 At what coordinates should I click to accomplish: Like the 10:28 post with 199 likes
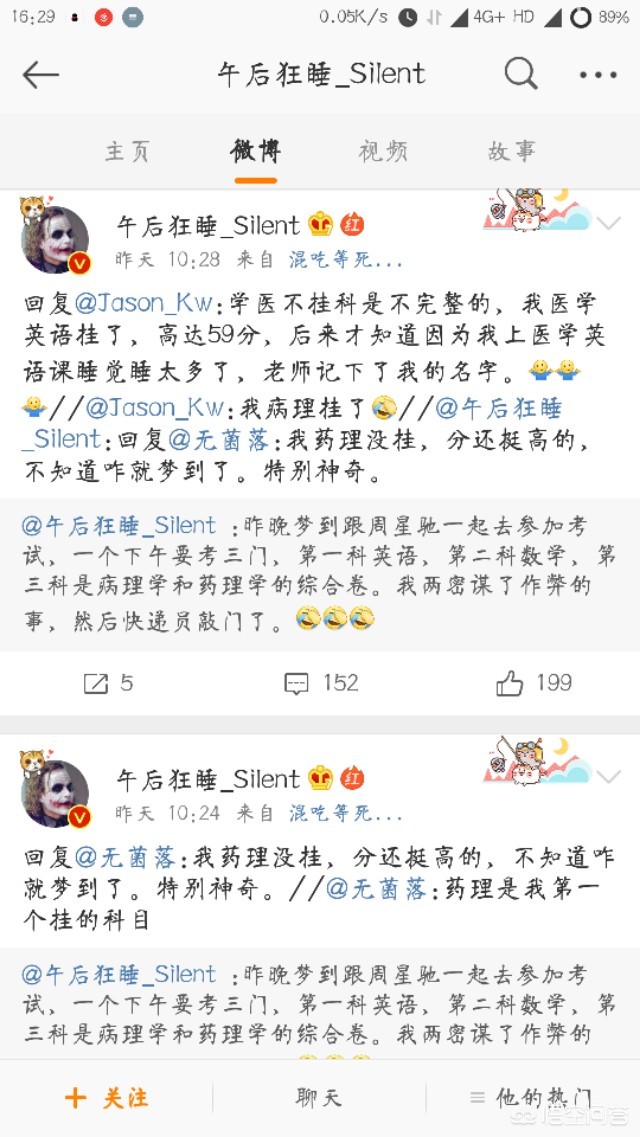pyautogui.click(x=534, y=683)
